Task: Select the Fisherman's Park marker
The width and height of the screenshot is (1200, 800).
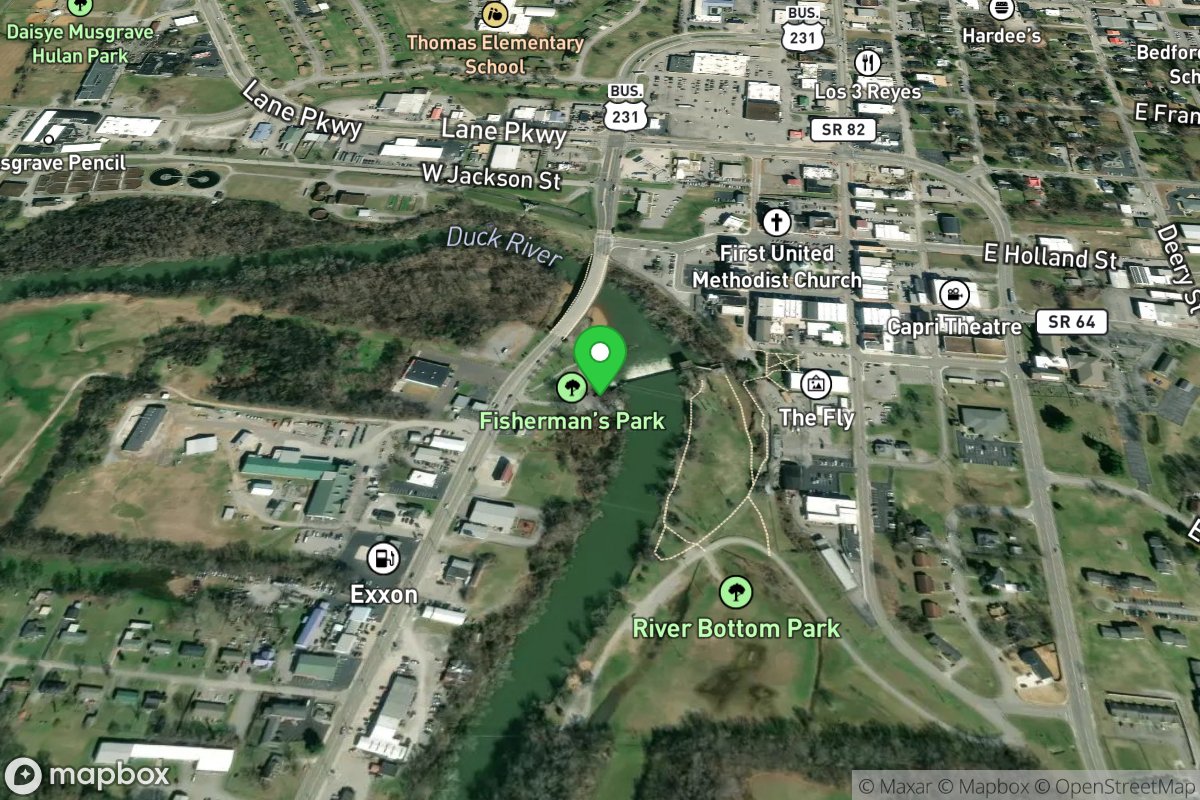Action: click(570, 387)
